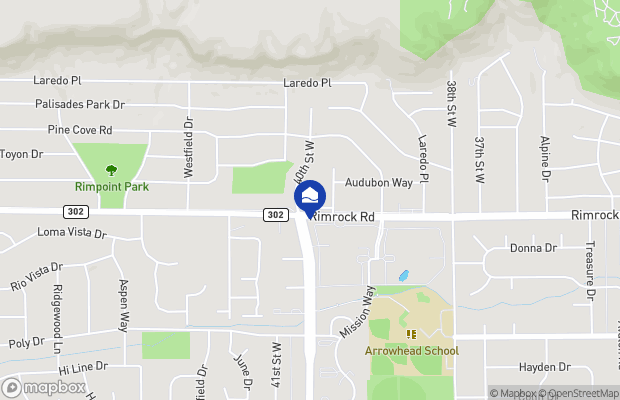The image size is (620, 400).
Task: Open the © OpenStreetMap attribution link
Action: [x=579, y=393]
